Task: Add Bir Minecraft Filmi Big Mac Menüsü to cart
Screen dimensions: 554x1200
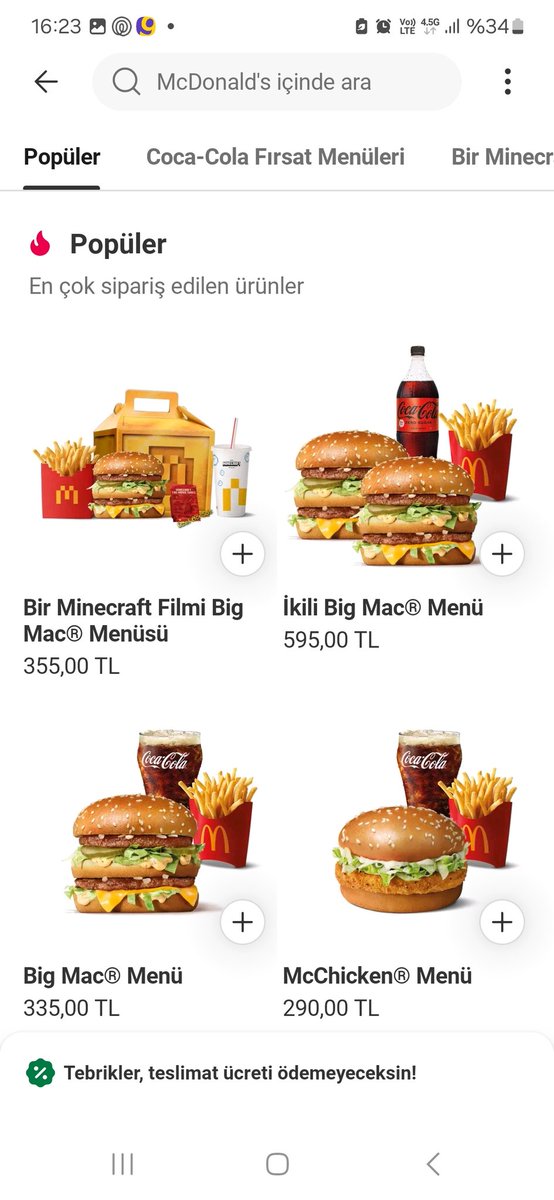Action: point(242,552)
